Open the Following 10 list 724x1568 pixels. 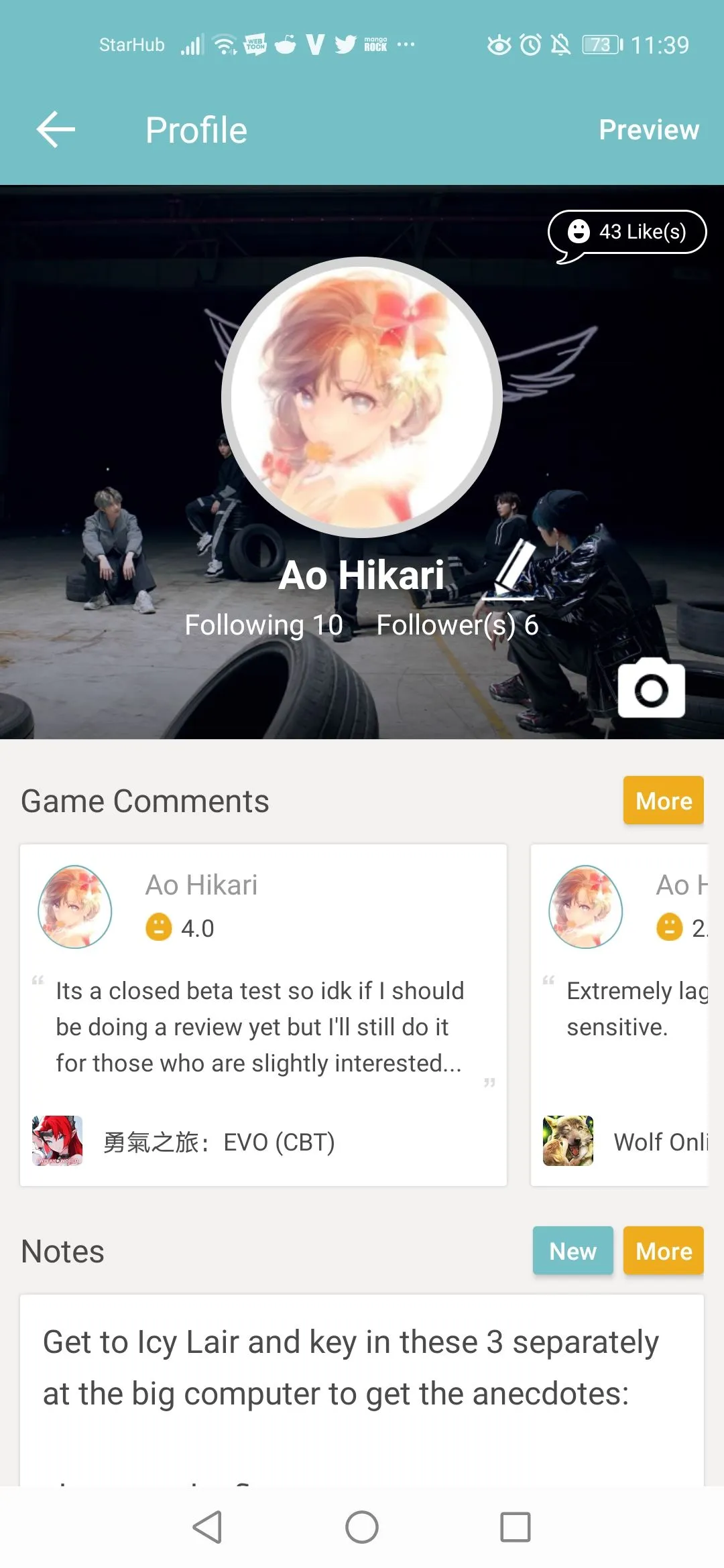(263, 625)
